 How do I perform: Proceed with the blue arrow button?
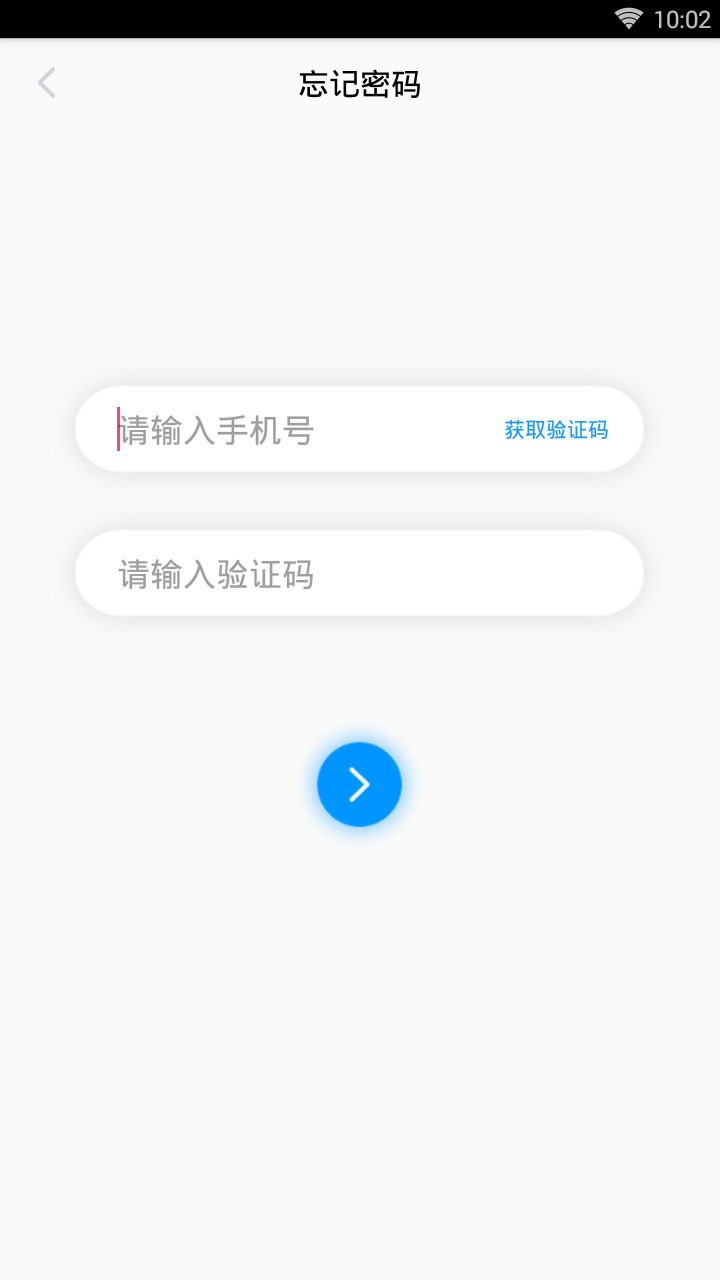(x=359, y=785)
